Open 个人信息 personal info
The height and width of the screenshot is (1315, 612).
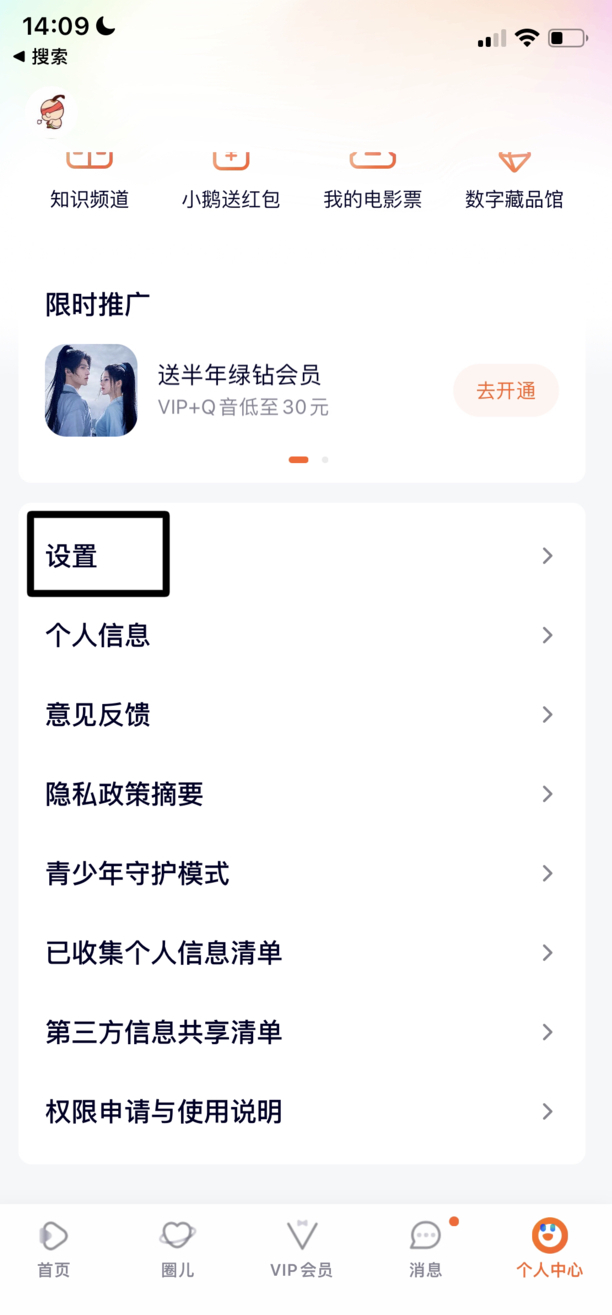(300, 635)
